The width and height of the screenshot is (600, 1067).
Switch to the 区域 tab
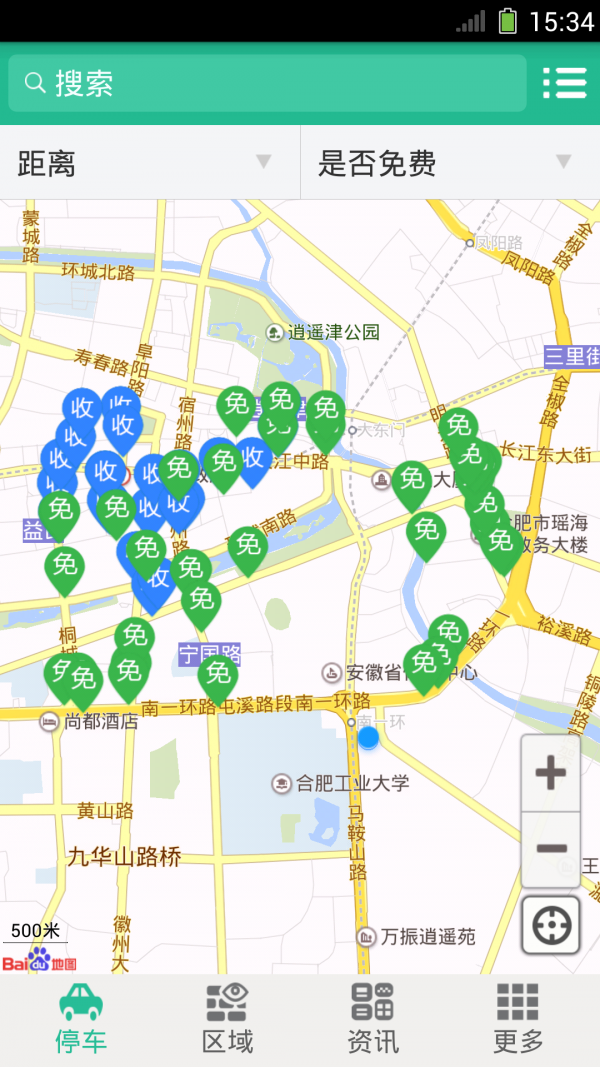click(227, 1019)
